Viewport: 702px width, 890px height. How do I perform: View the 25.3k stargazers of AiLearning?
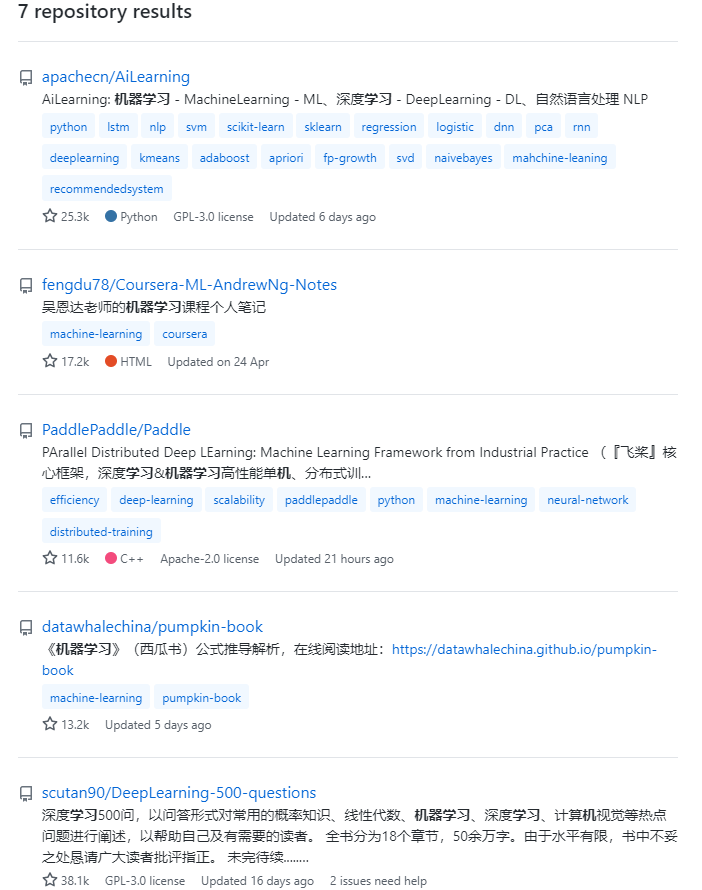click(x=66, y=217)
